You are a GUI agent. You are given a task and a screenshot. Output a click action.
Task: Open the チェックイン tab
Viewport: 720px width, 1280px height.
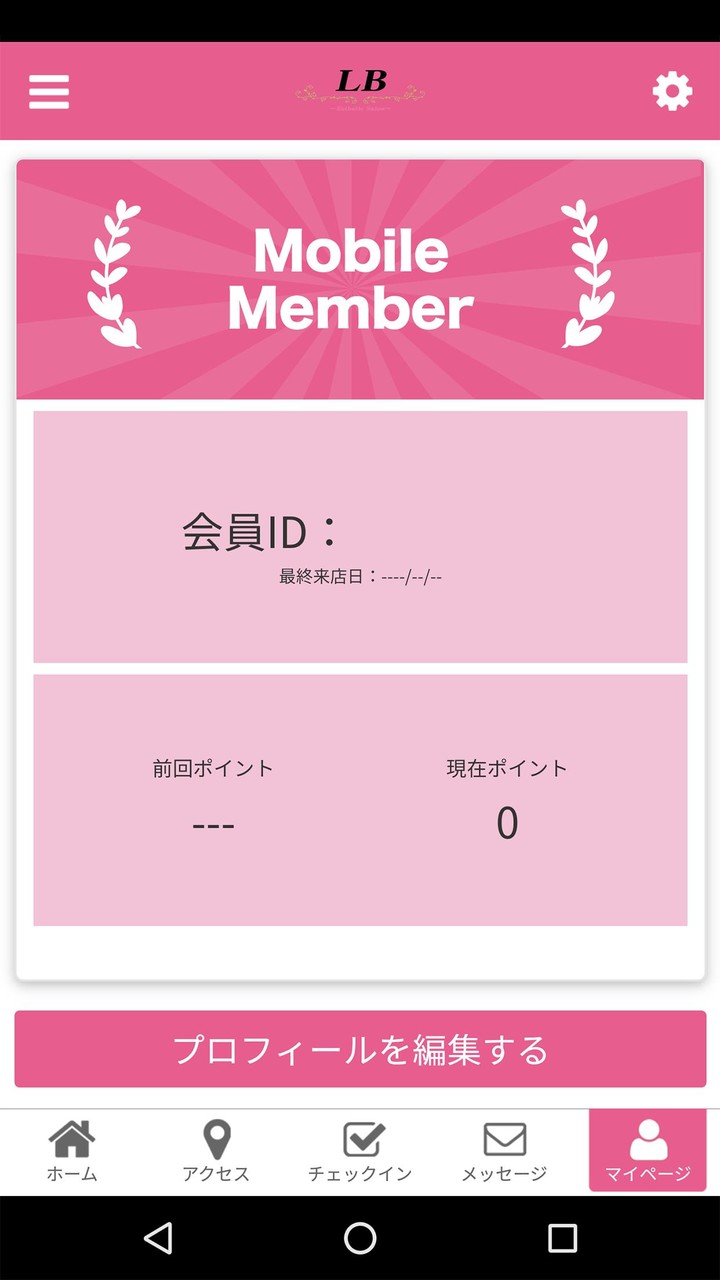coord(360,1151)
